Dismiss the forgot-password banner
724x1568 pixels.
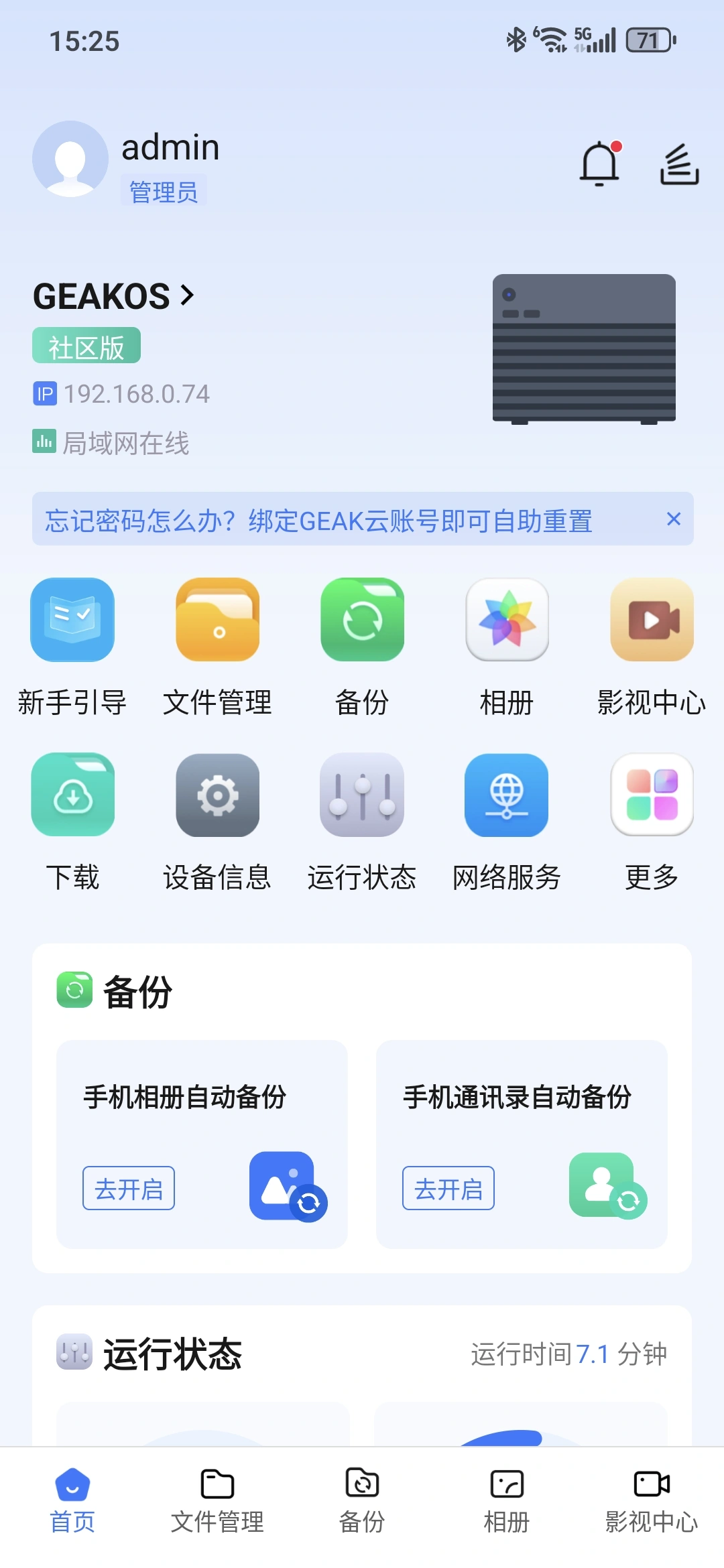coord(673,519)
